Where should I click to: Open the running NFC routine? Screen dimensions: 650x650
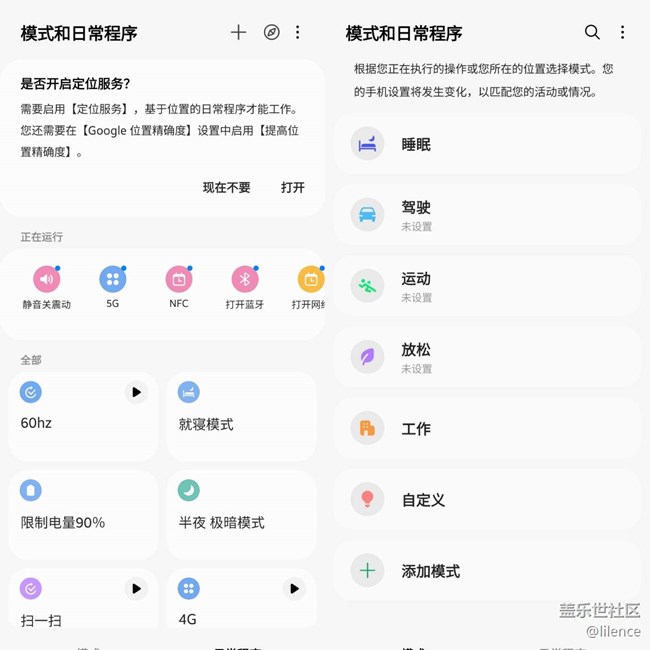[x=179, y=286]
